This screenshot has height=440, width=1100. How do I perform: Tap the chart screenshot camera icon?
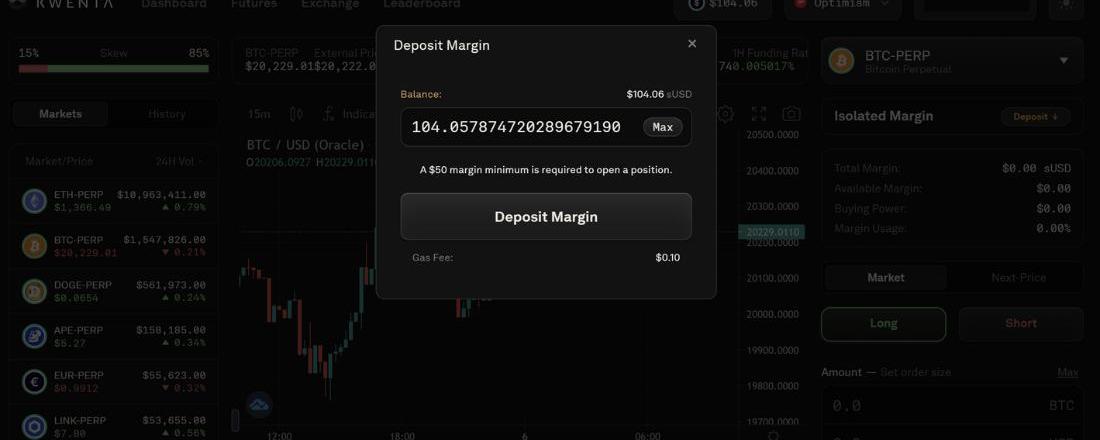(x=791, y=114)
